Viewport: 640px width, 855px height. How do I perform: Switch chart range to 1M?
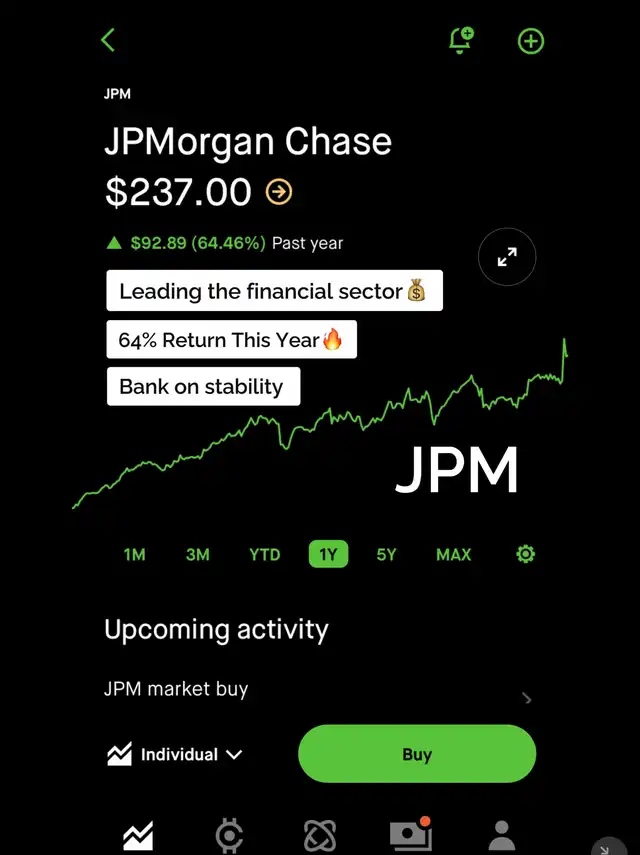(x=134, y=554)
